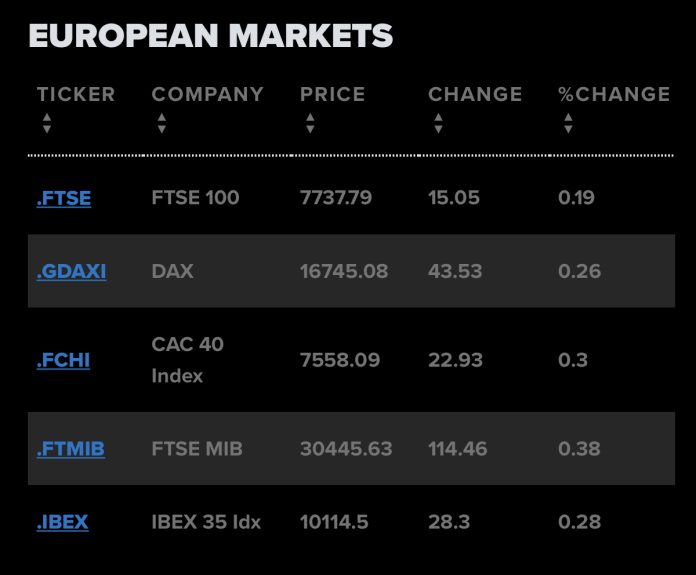This screenshot has width=696, height=575.
Task: Open the .FCHI ticker link
Action: [x=63, y=360]
